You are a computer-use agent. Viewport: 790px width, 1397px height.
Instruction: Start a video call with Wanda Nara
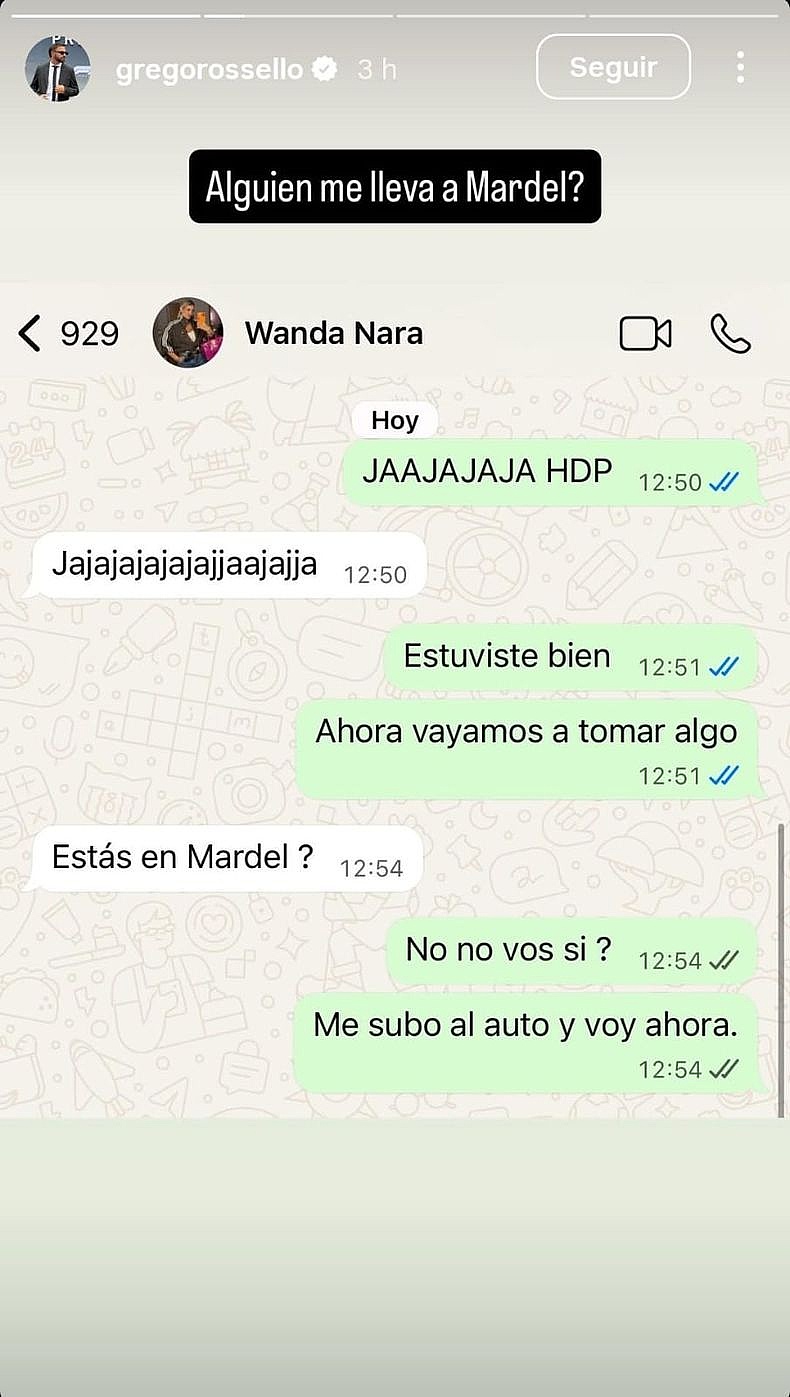click(x=645, y=334)
